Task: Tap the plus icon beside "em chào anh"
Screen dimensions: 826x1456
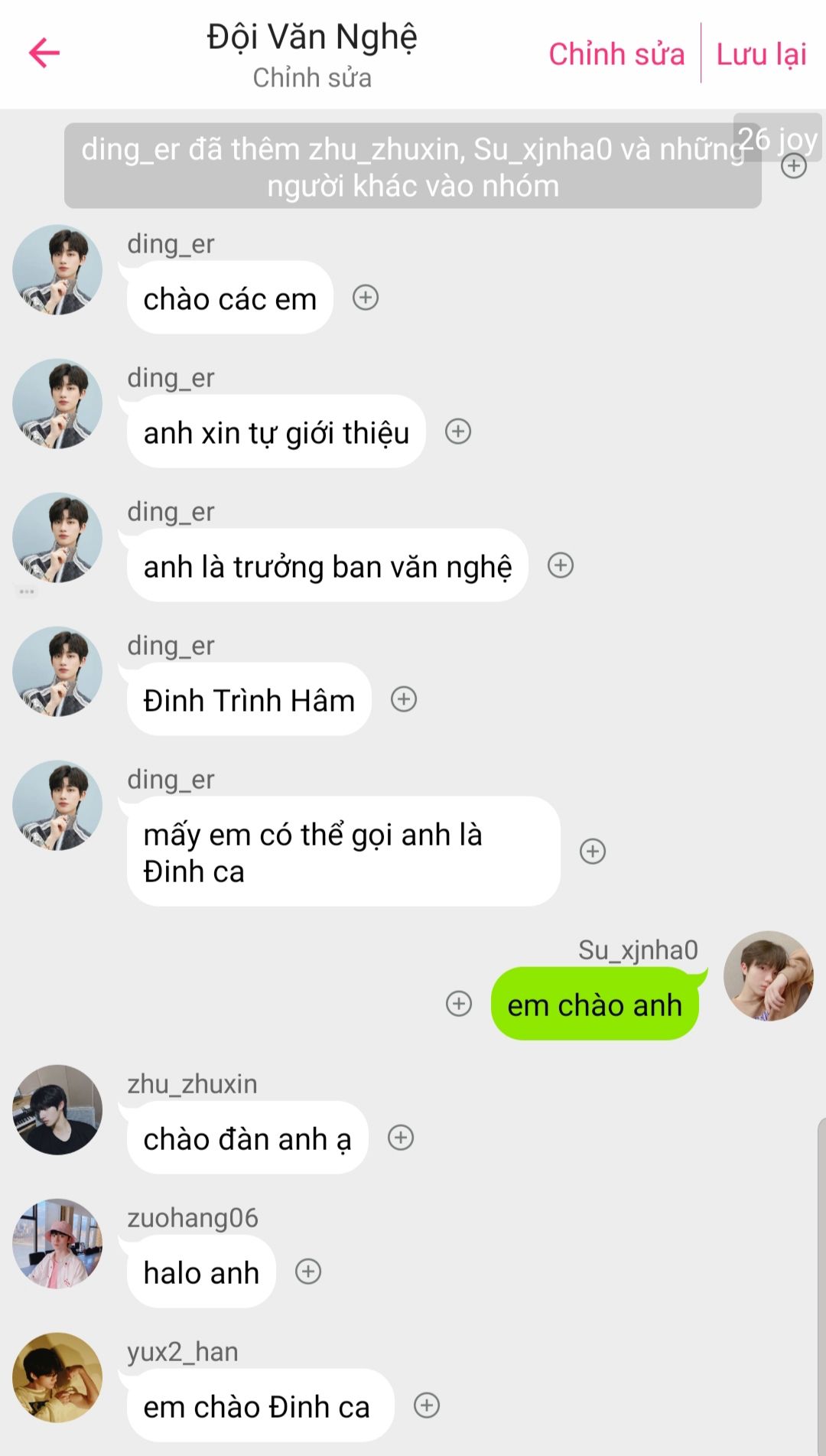Action: point(459,1003)
